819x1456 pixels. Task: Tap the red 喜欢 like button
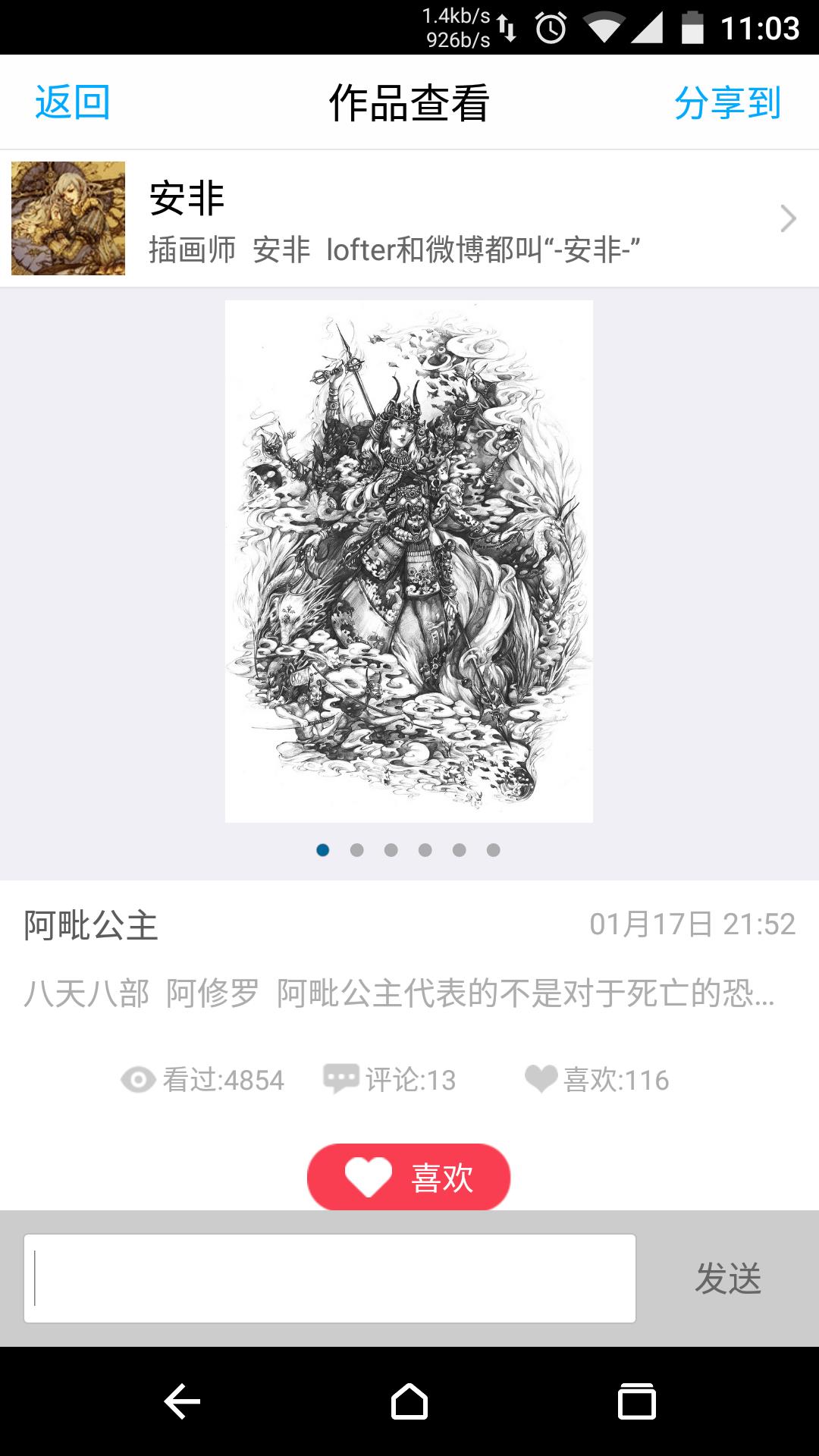click(409, 1177)
